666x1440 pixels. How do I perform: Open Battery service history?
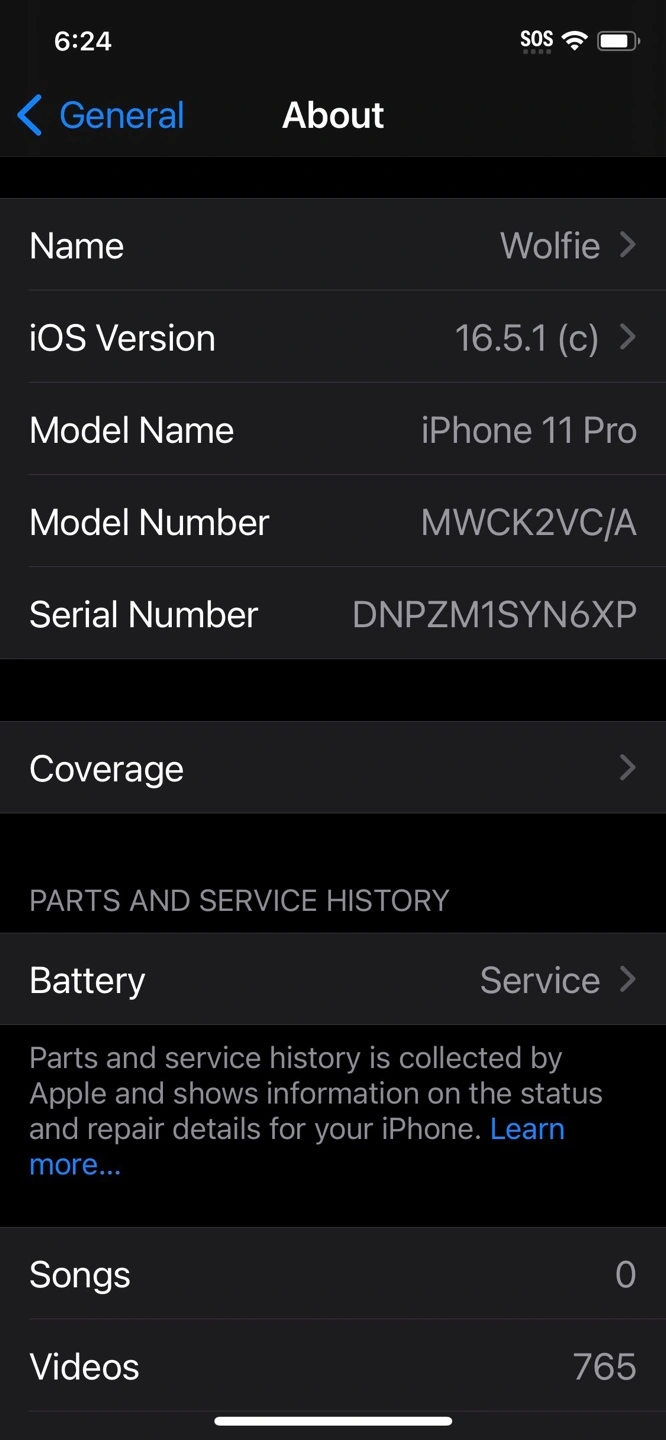pos(333,980)
